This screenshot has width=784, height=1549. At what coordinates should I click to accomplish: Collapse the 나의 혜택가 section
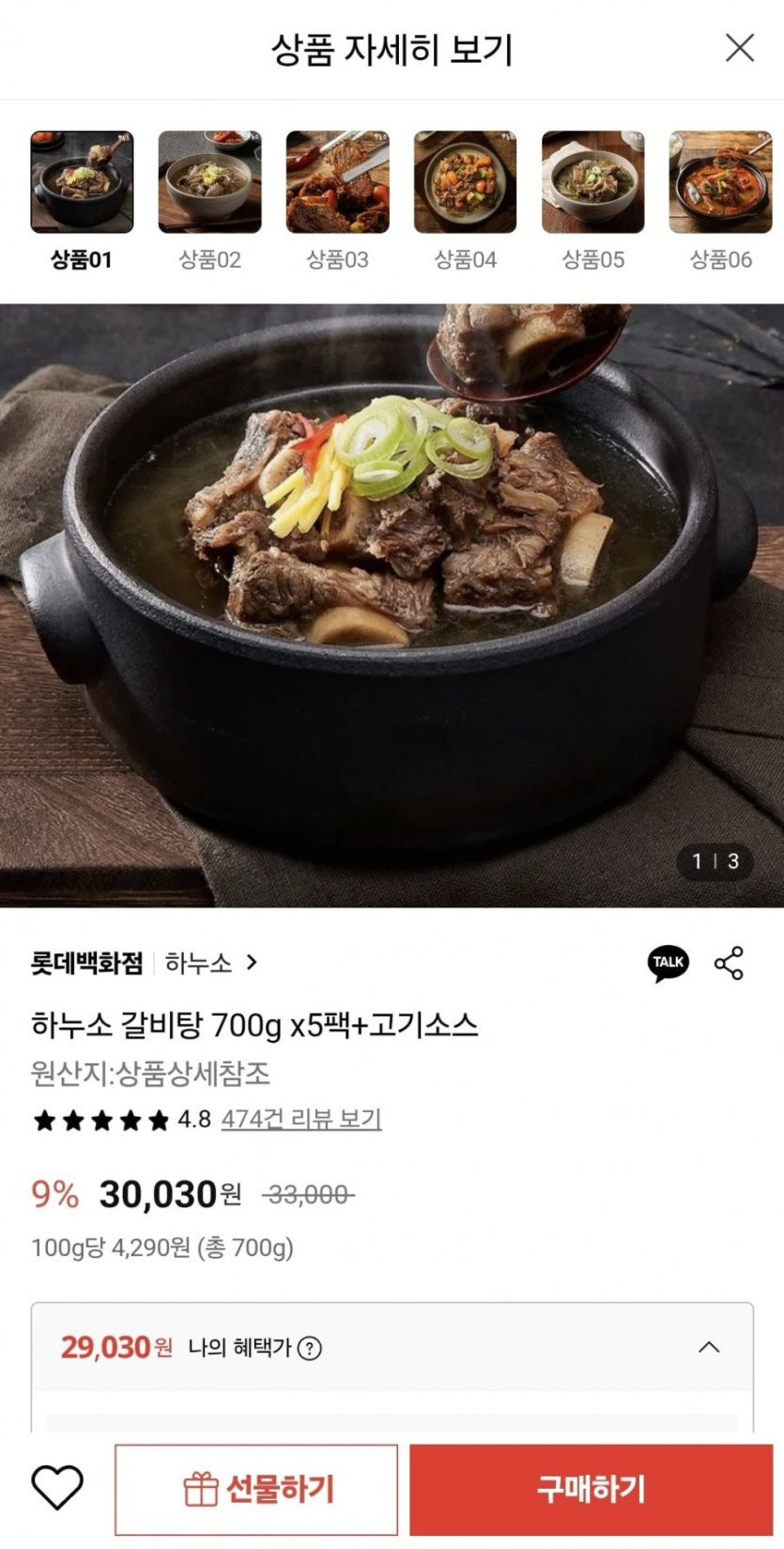[709, 1348]
